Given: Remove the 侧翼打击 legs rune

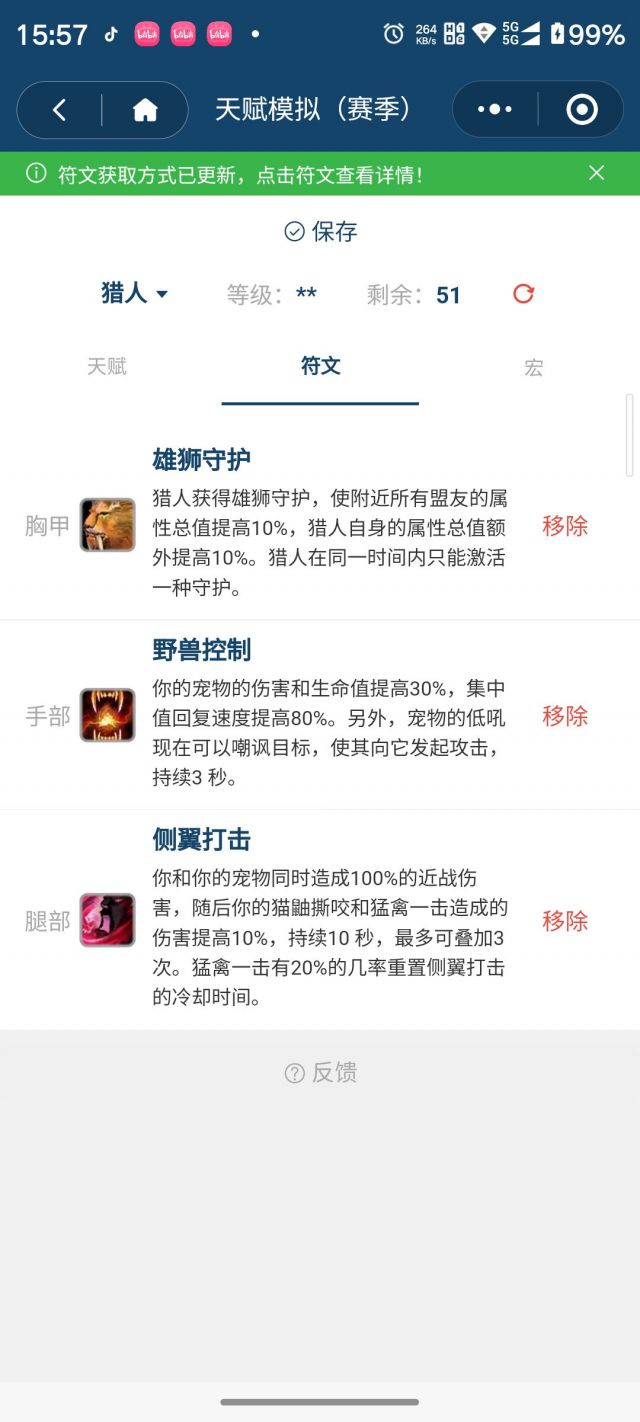Looking at the screenshot, I should (564, 921).
